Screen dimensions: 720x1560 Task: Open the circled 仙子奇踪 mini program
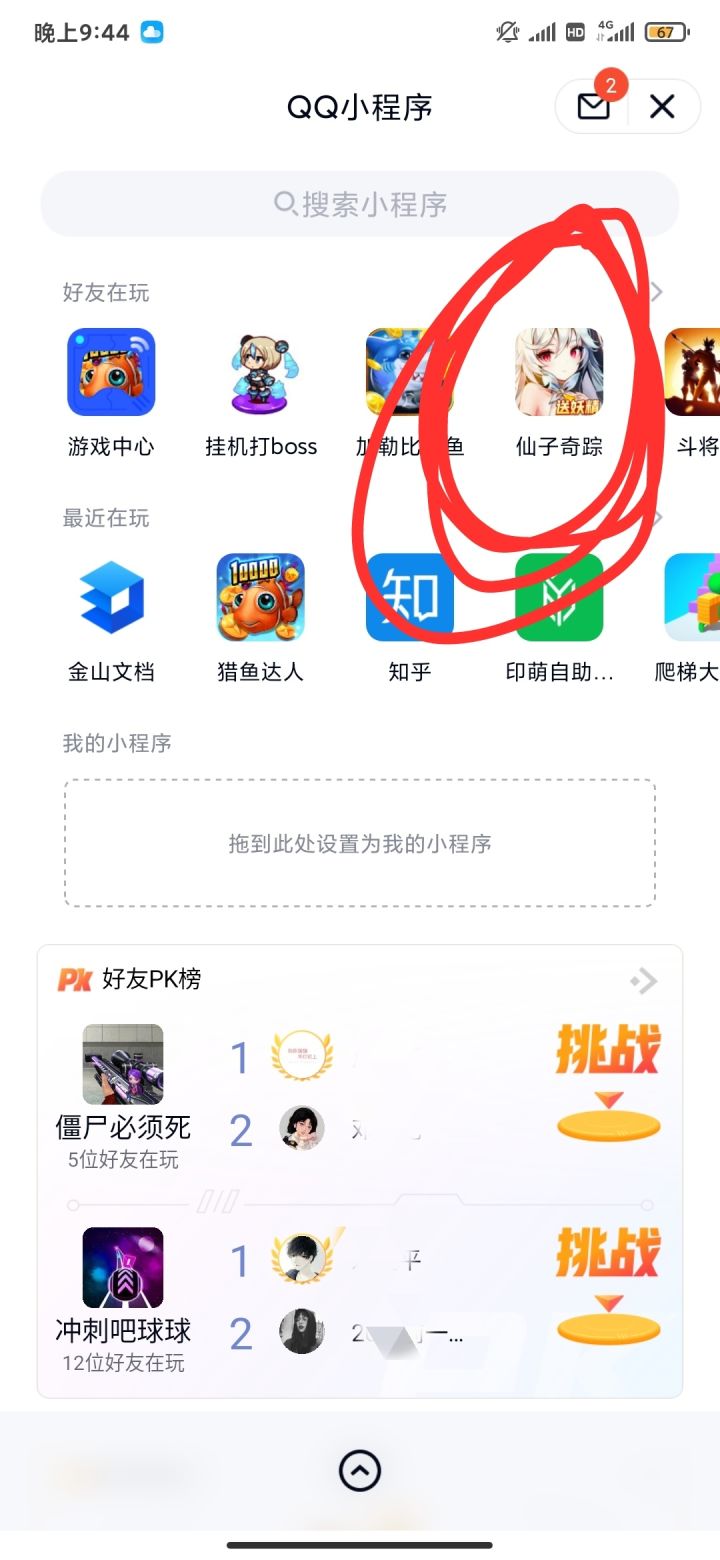[560, 371]
